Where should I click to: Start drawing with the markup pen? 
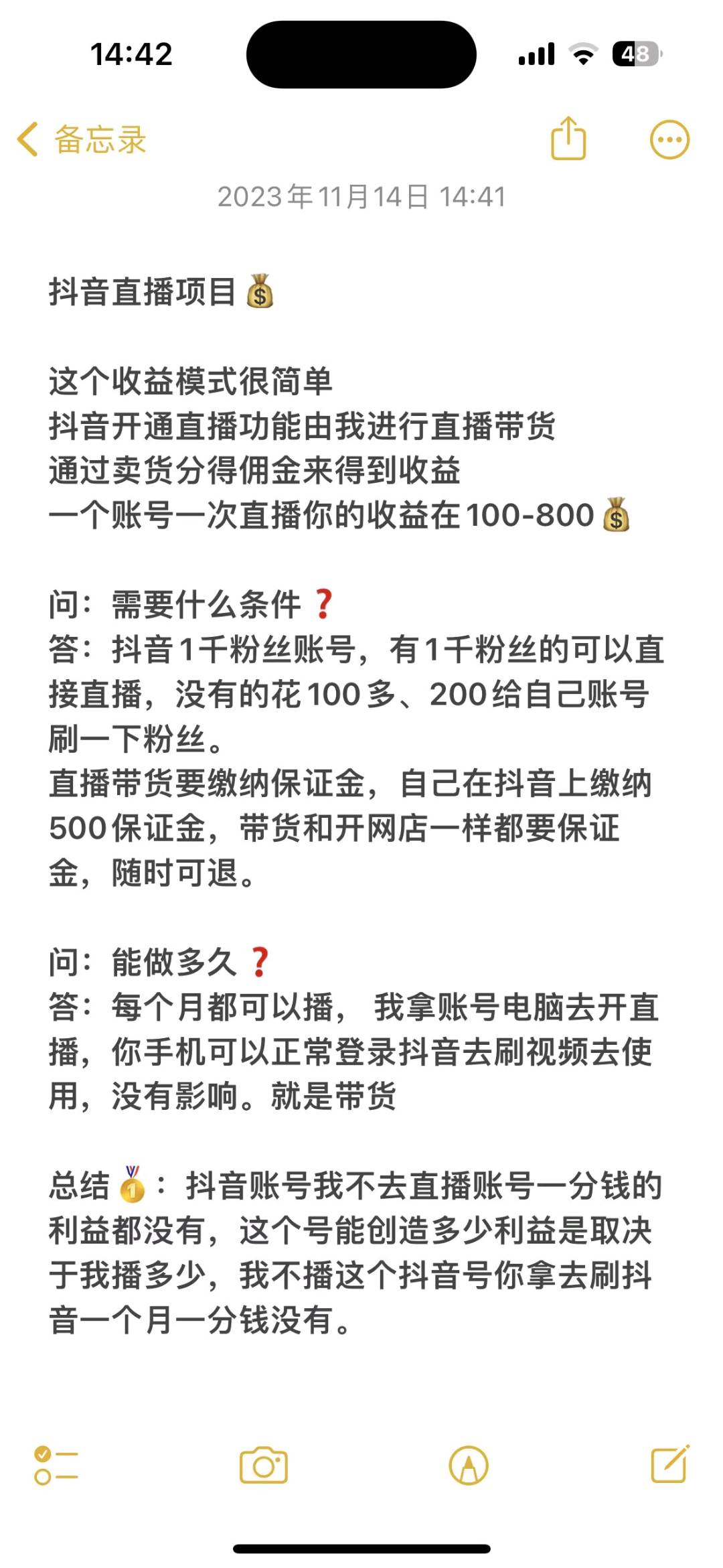(469, 1466)
